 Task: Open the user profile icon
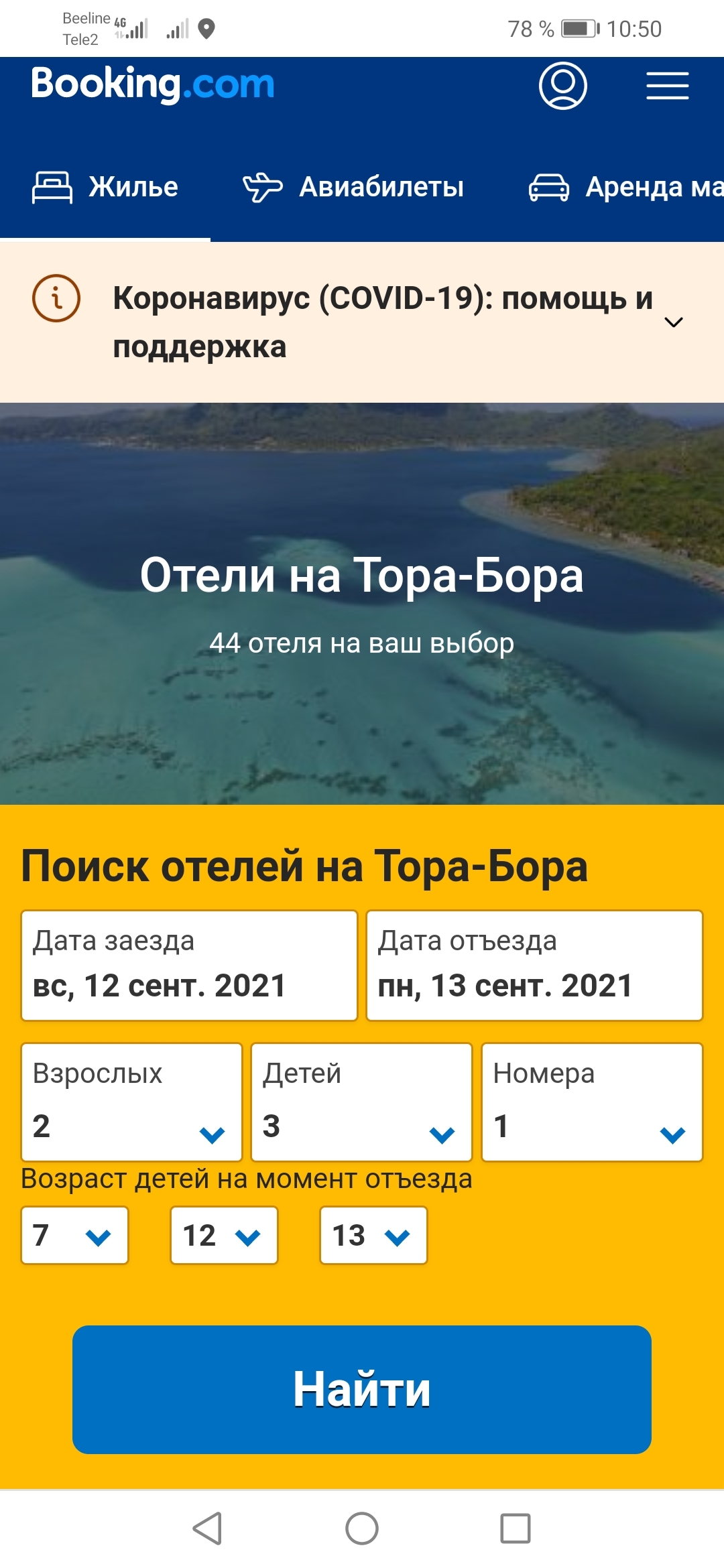[x=562, y=86]
